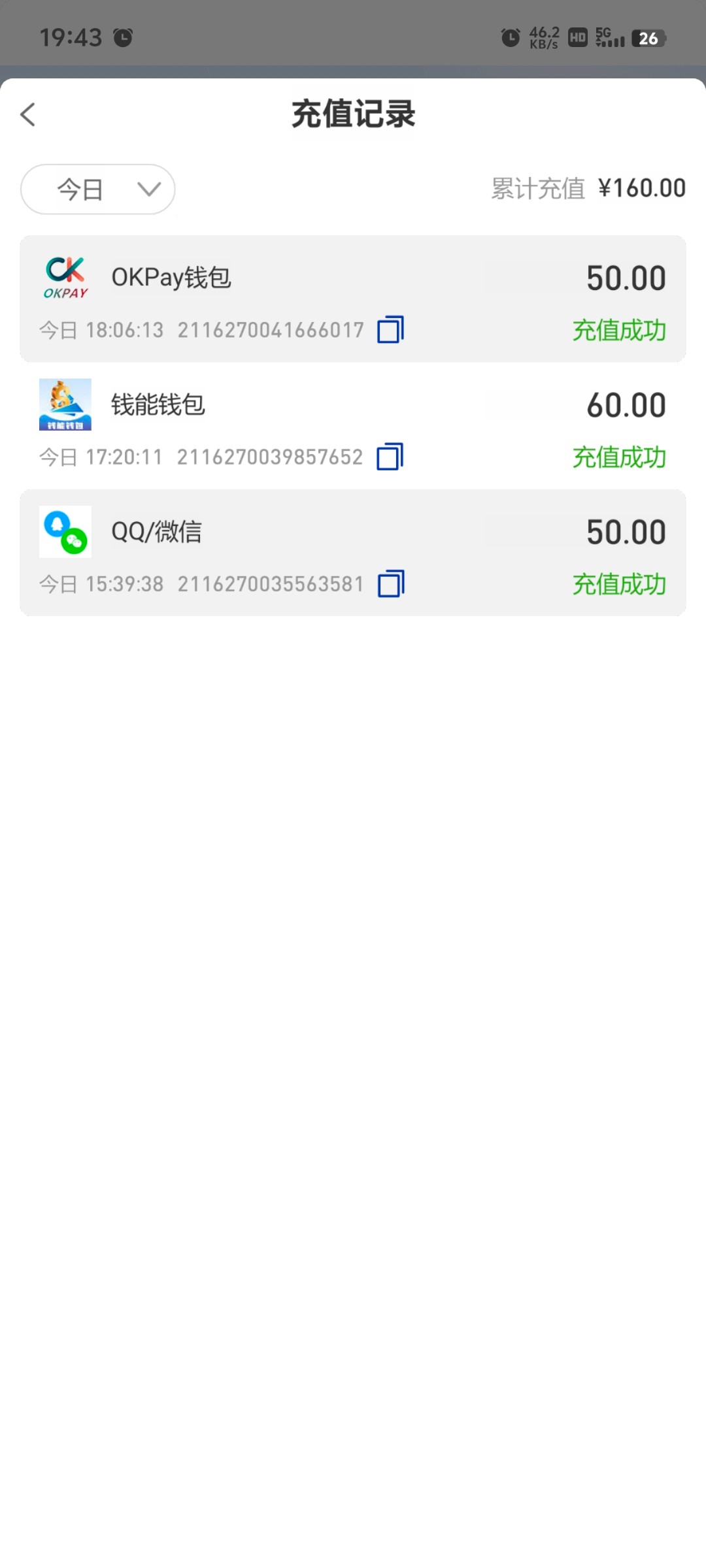Select the QQ/微信 recharge record row
This screenshot has height=1568, width=706.
click(353, 552)
